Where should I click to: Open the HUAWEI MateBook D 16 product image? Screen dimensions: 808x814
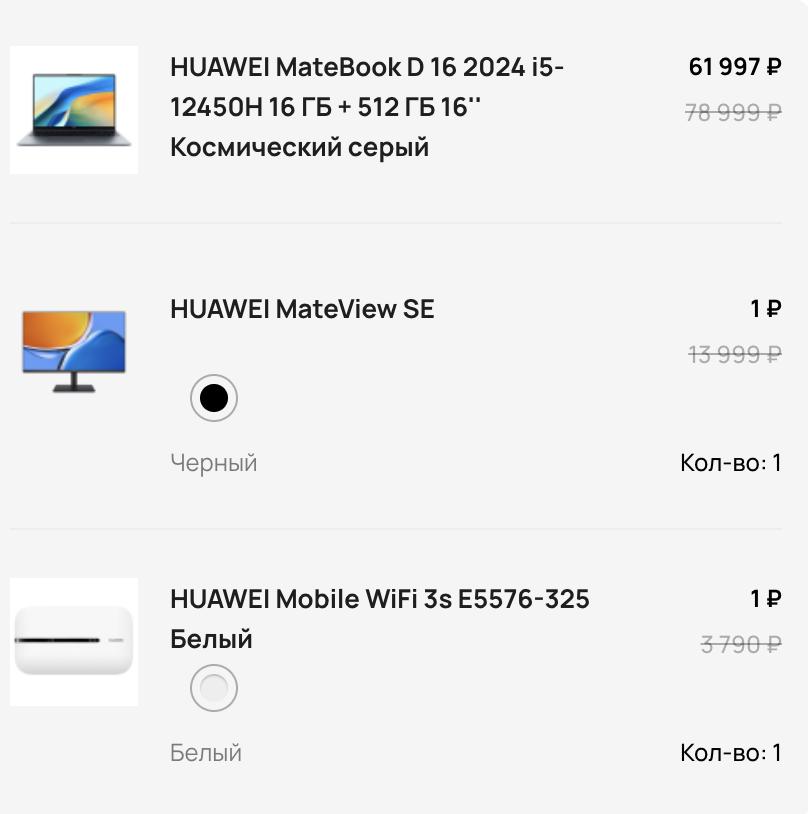74,110
